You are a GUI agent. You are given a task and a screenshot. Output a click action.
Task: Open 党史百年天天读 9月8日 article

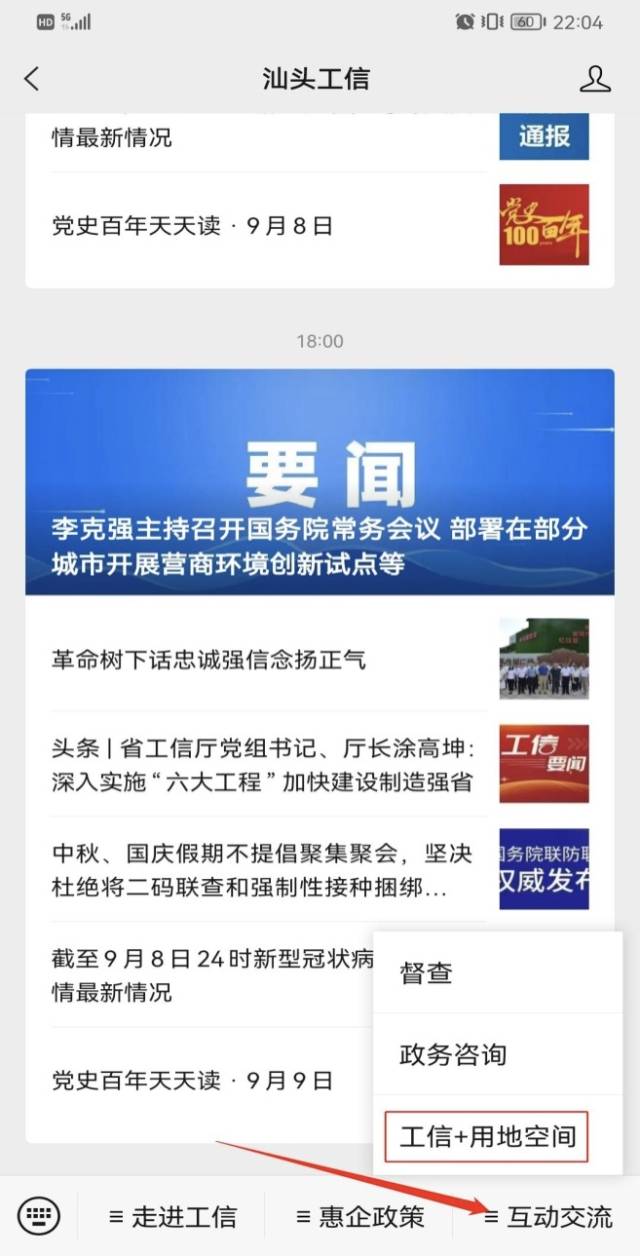coord(192,226)
